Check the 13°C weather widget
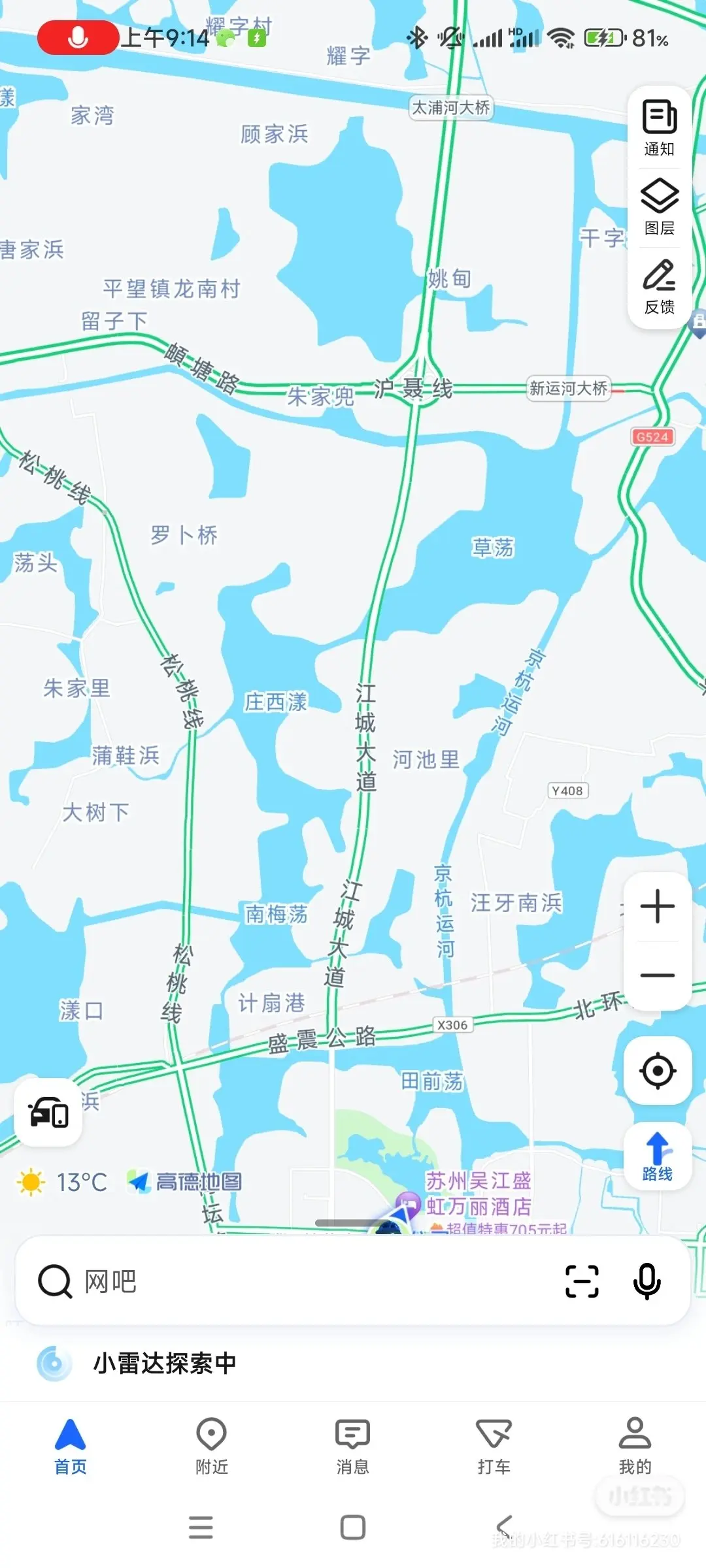The image size is (706, 1568). (x=63, y=1182)
